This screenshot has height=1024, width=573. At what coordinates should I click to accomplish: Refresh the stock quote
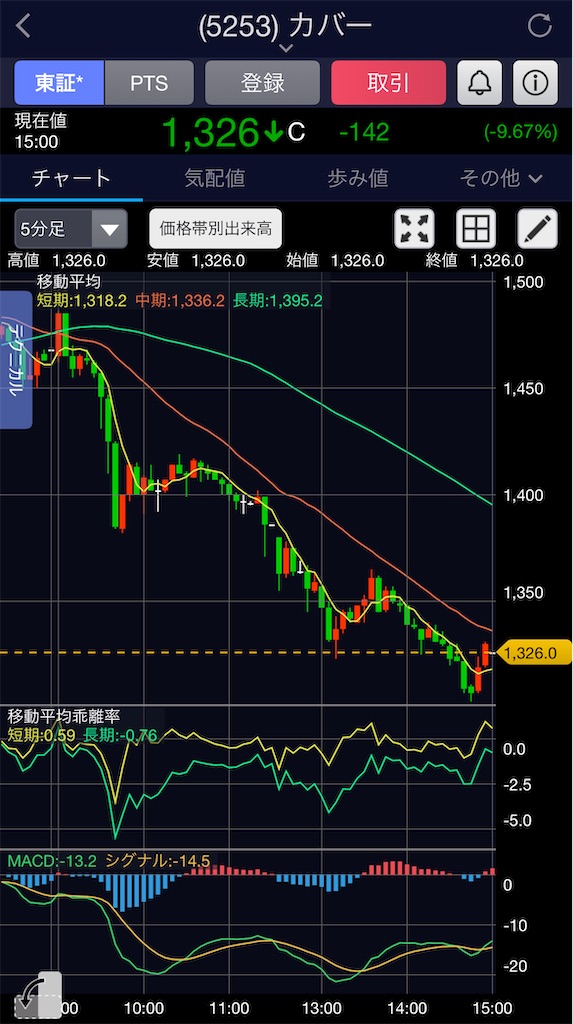pos(540,25)
